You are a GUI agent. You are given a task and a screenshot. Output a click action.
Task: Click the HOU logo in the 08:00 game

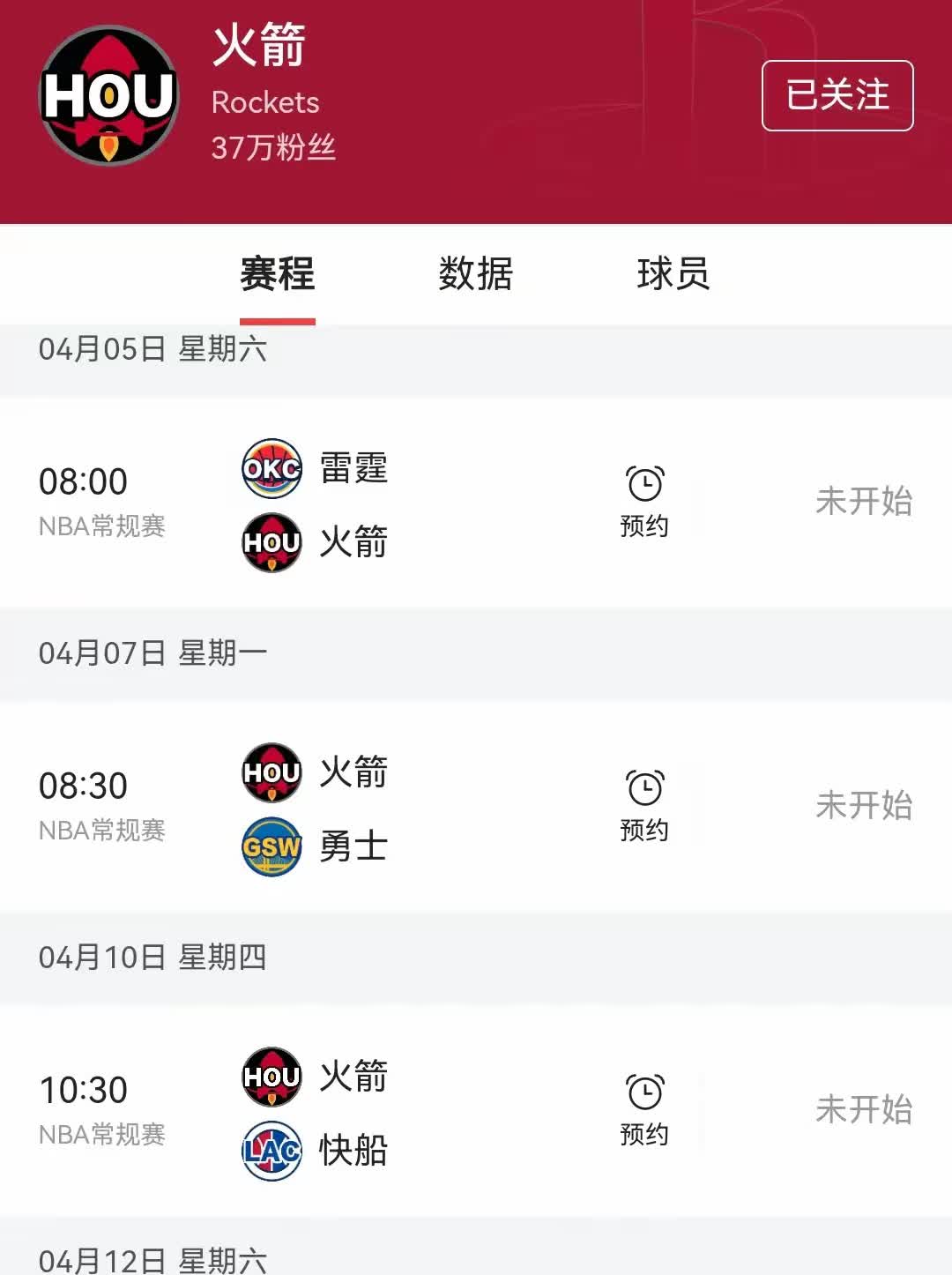(271, 544)
